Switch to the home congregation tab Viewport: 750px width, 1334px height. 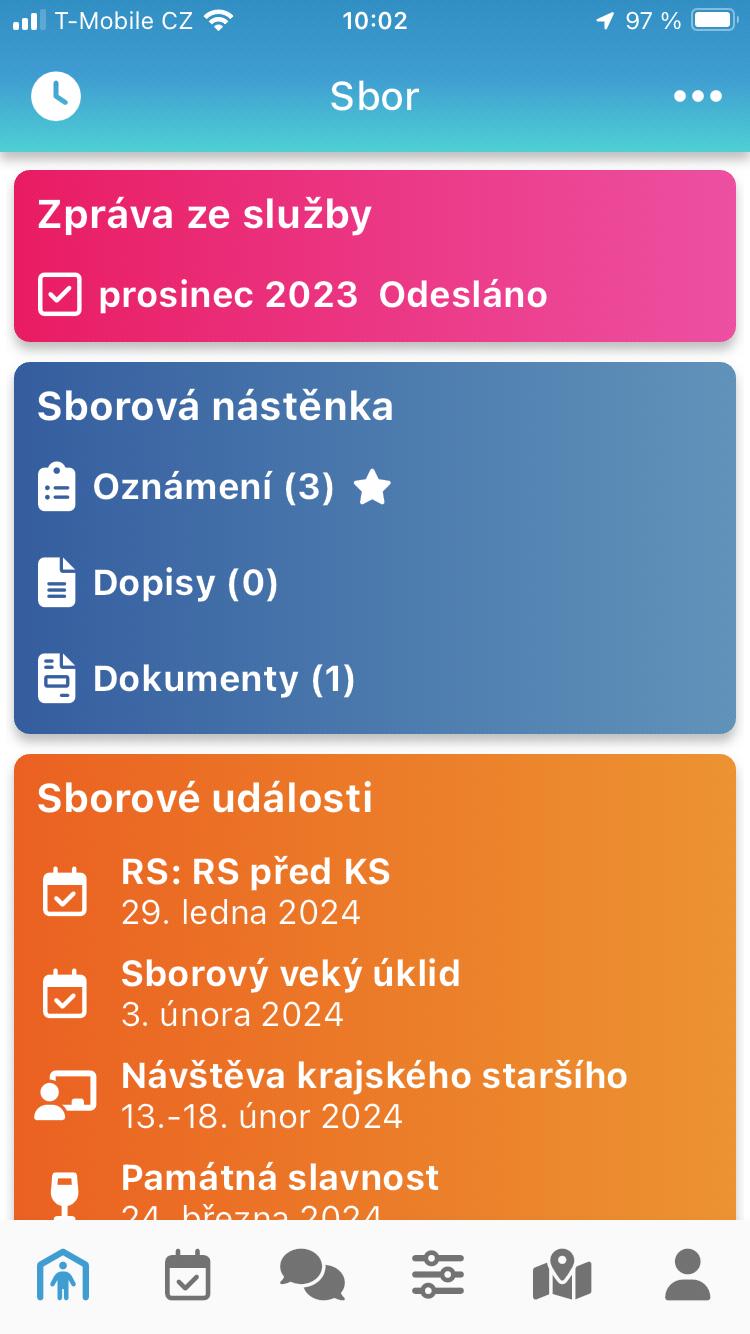pos(63,1277)
